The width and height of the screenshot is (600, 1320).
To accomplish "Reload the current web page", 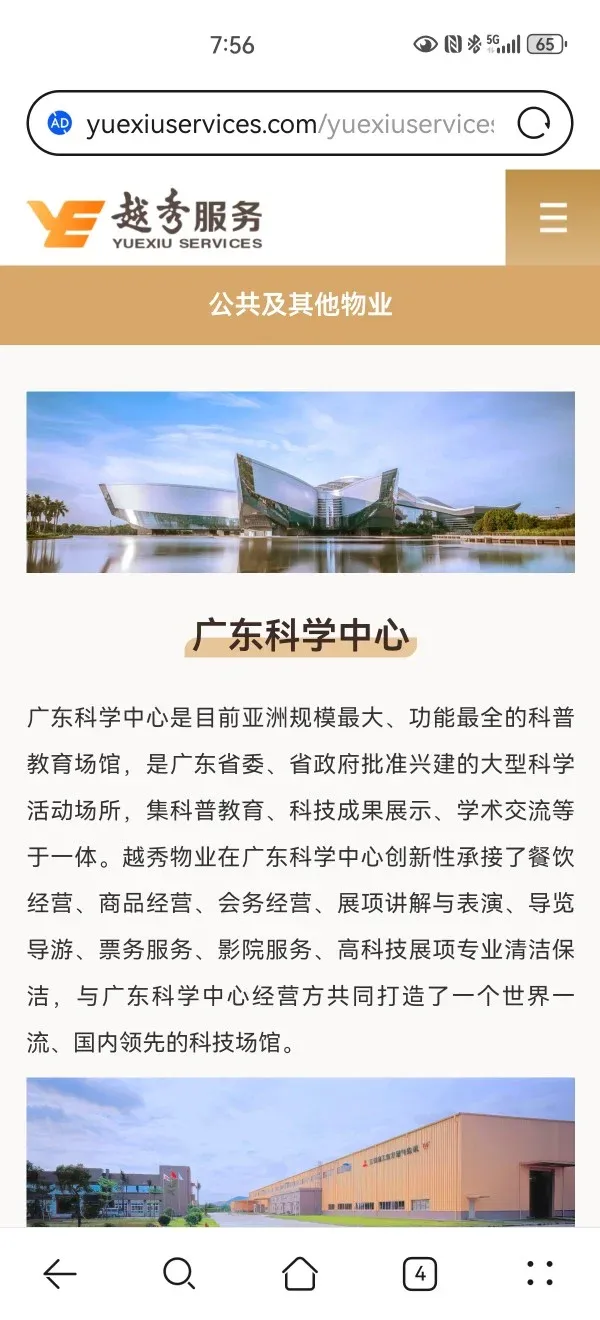I will click(534, 124).
